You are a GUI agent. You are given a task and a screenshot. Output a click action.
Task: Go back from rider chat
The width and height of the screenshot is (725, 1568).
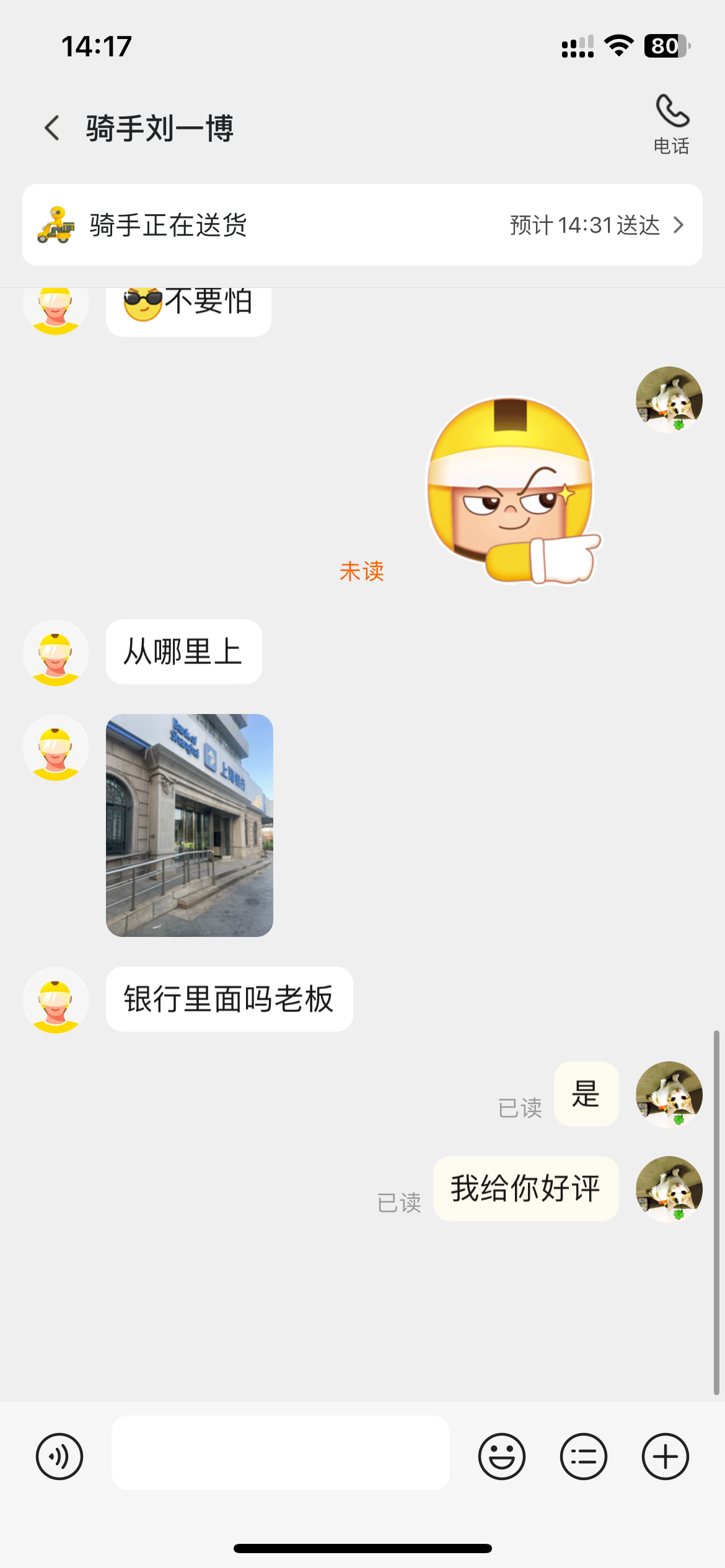53,128
